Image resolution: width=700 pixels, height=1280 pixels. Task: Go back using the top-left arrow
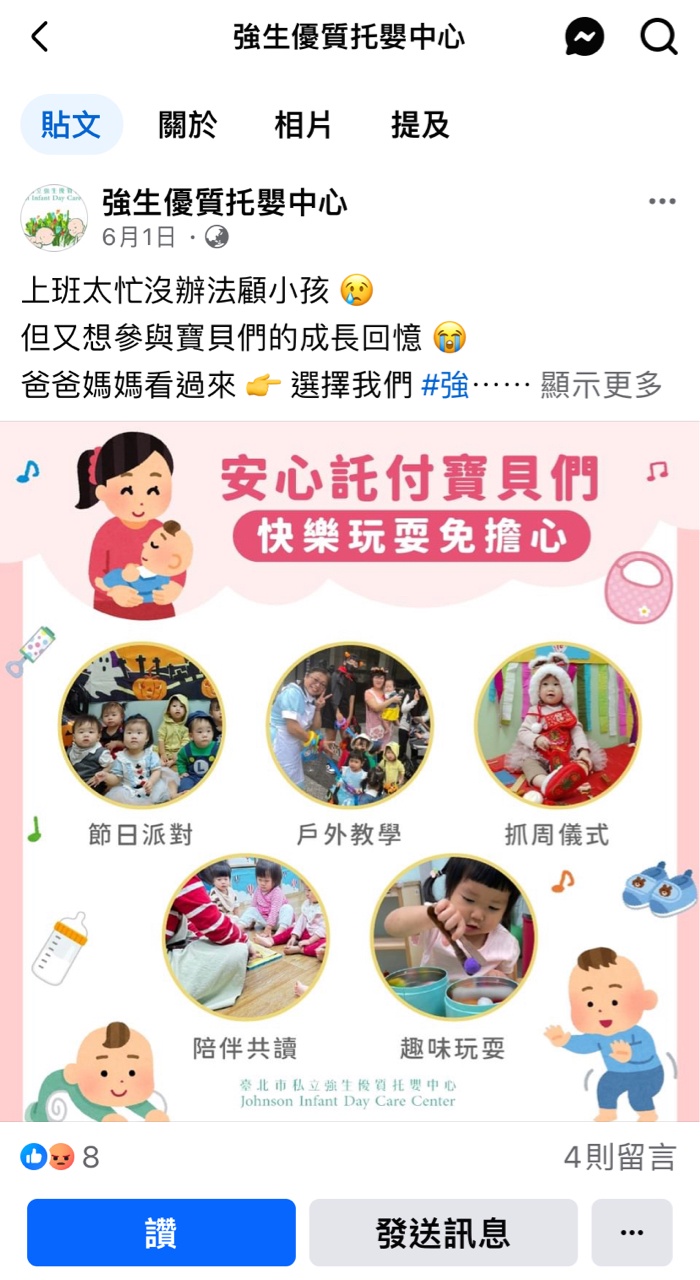tap(40, 38)
